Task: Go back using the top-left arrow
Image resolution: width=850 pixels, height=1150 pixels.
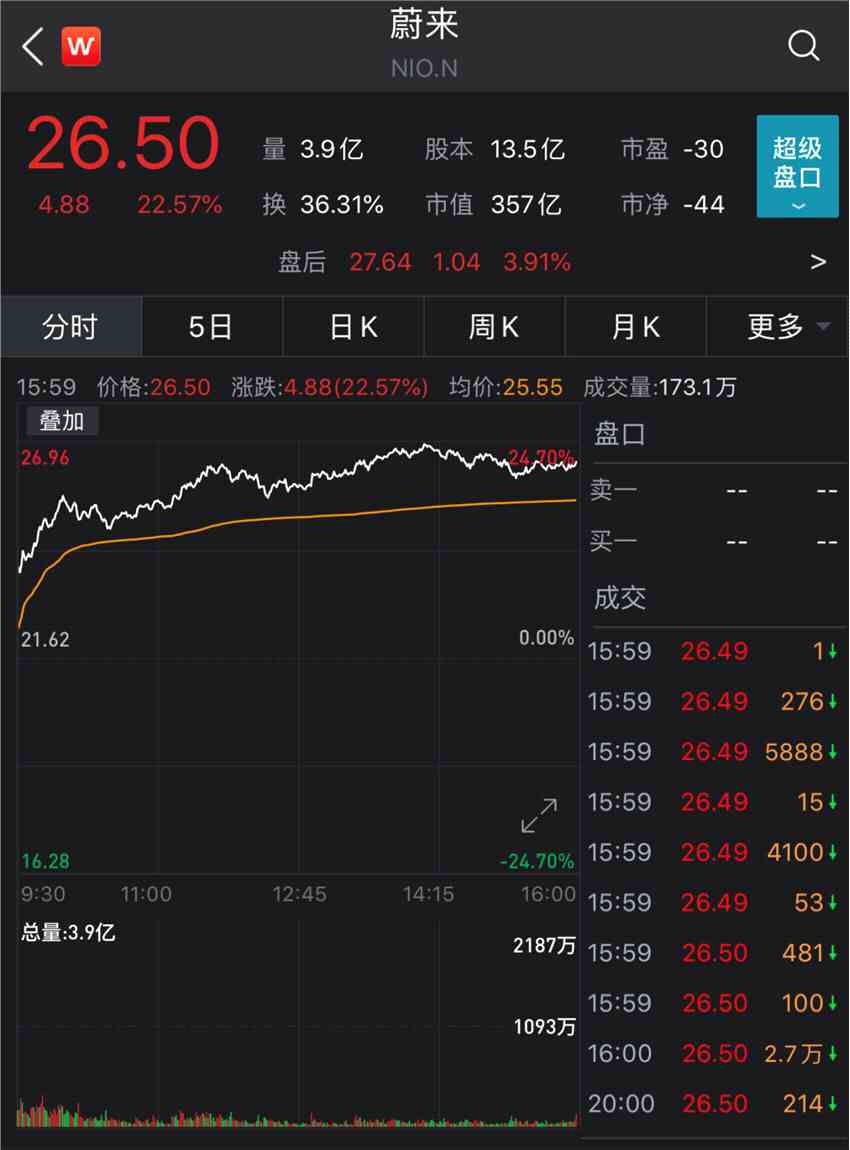Action: click(33, 46)
